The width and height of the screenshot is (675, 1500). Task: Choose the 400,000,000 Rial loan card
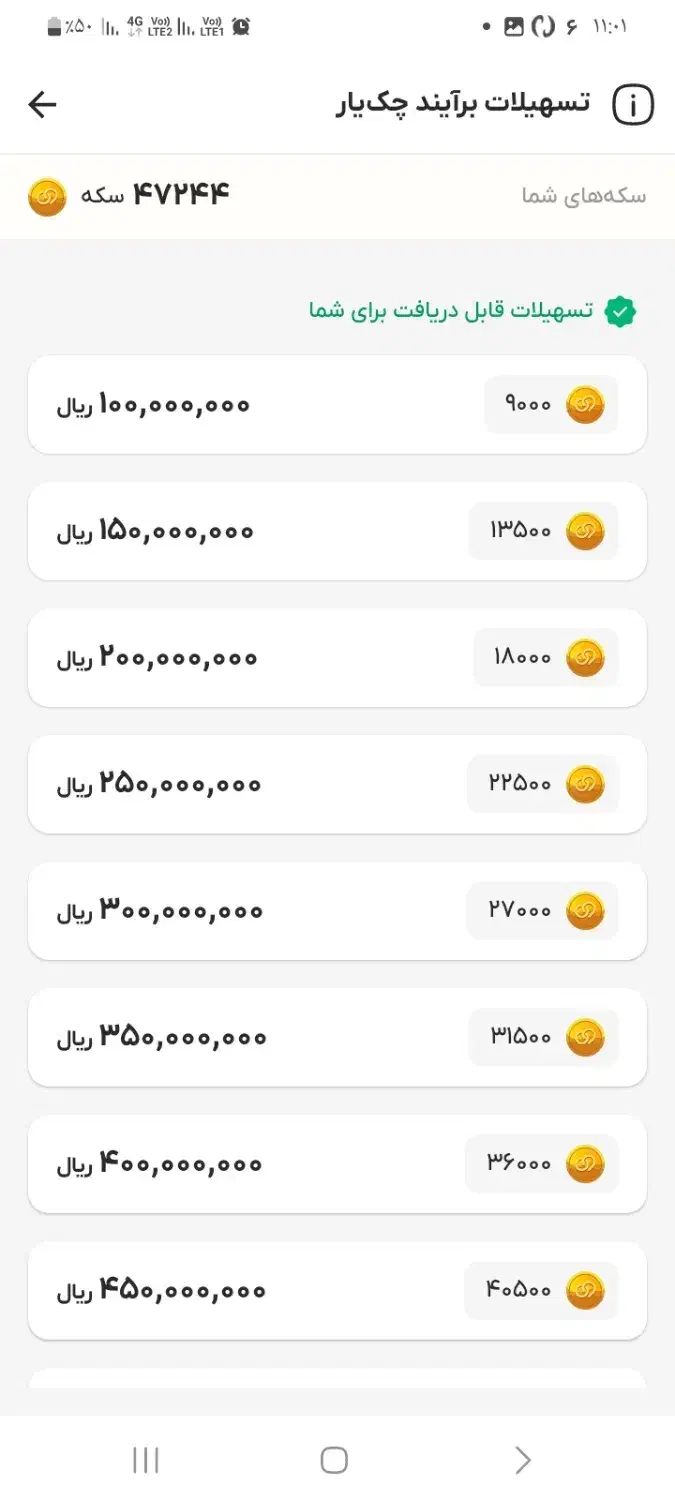tap(337, 1164)
